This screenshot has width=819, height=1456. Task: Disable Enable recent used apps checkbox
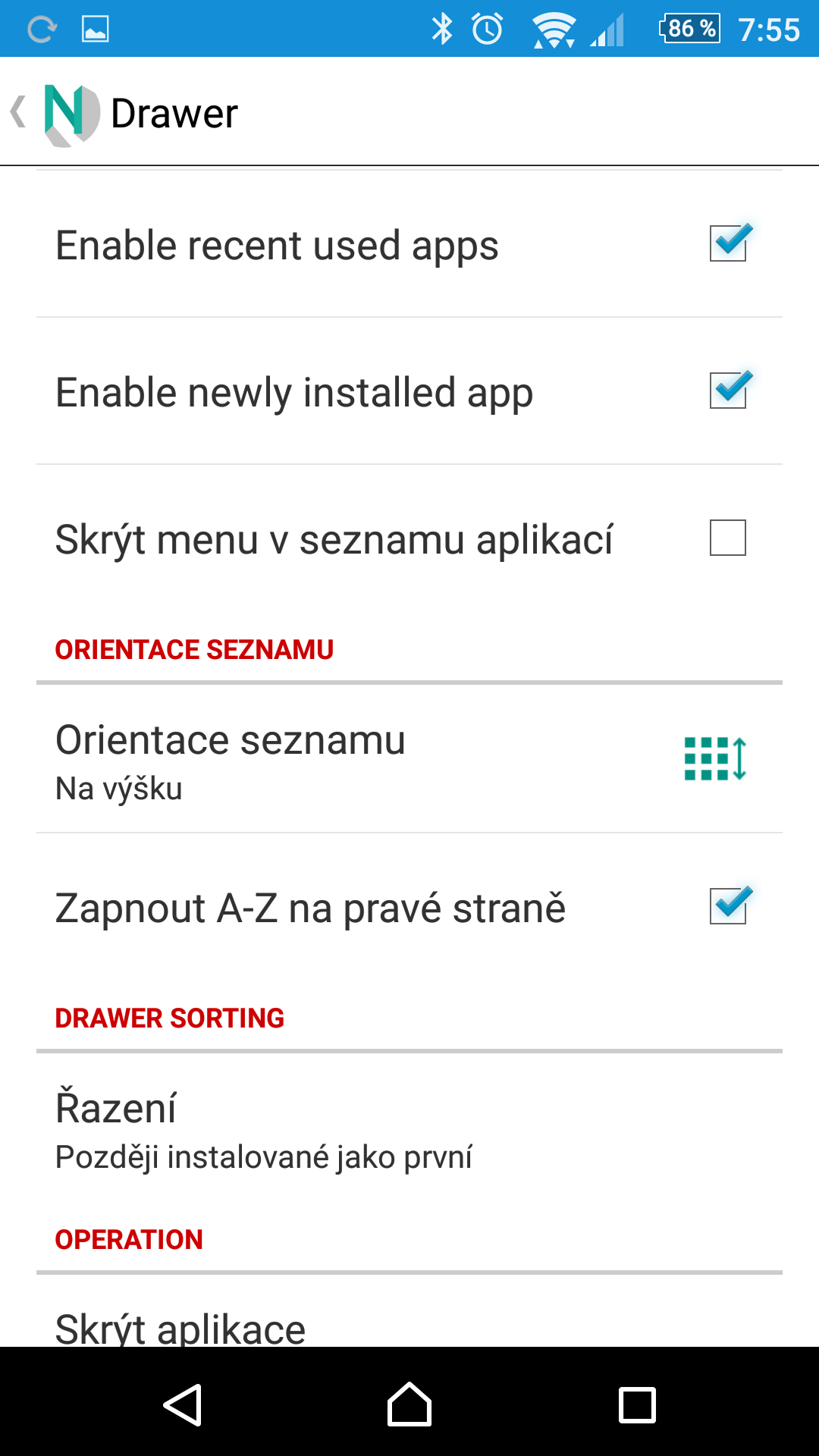727,244
